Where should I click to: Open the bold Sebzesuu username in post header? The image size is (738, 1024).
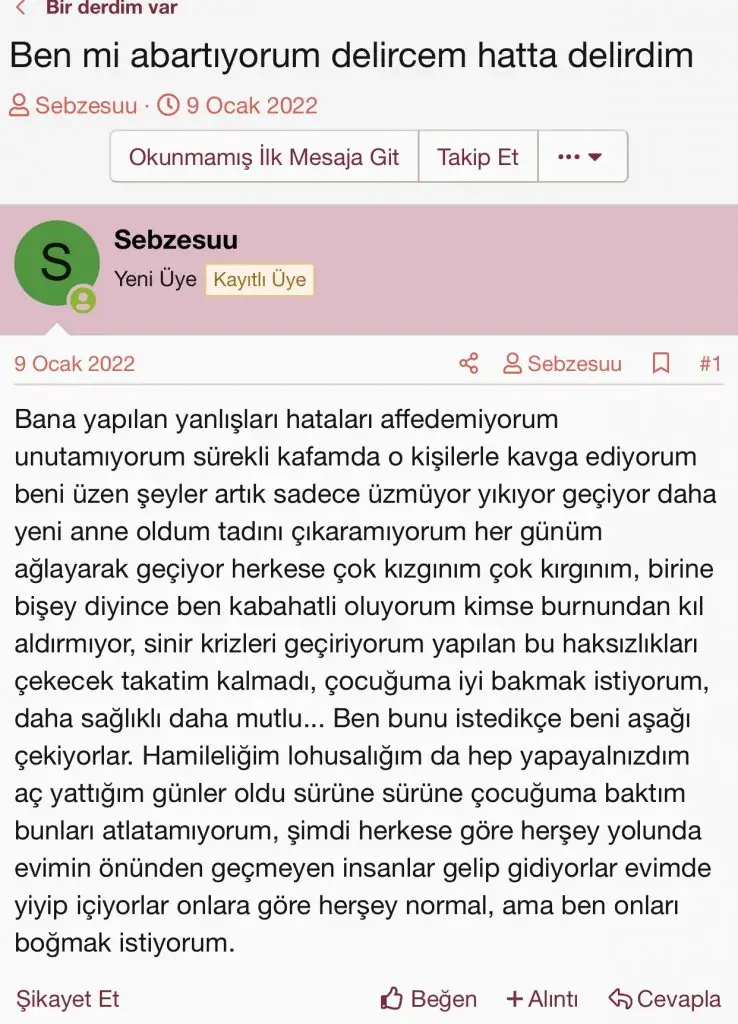pyautogui.click(x=176, y=240)
